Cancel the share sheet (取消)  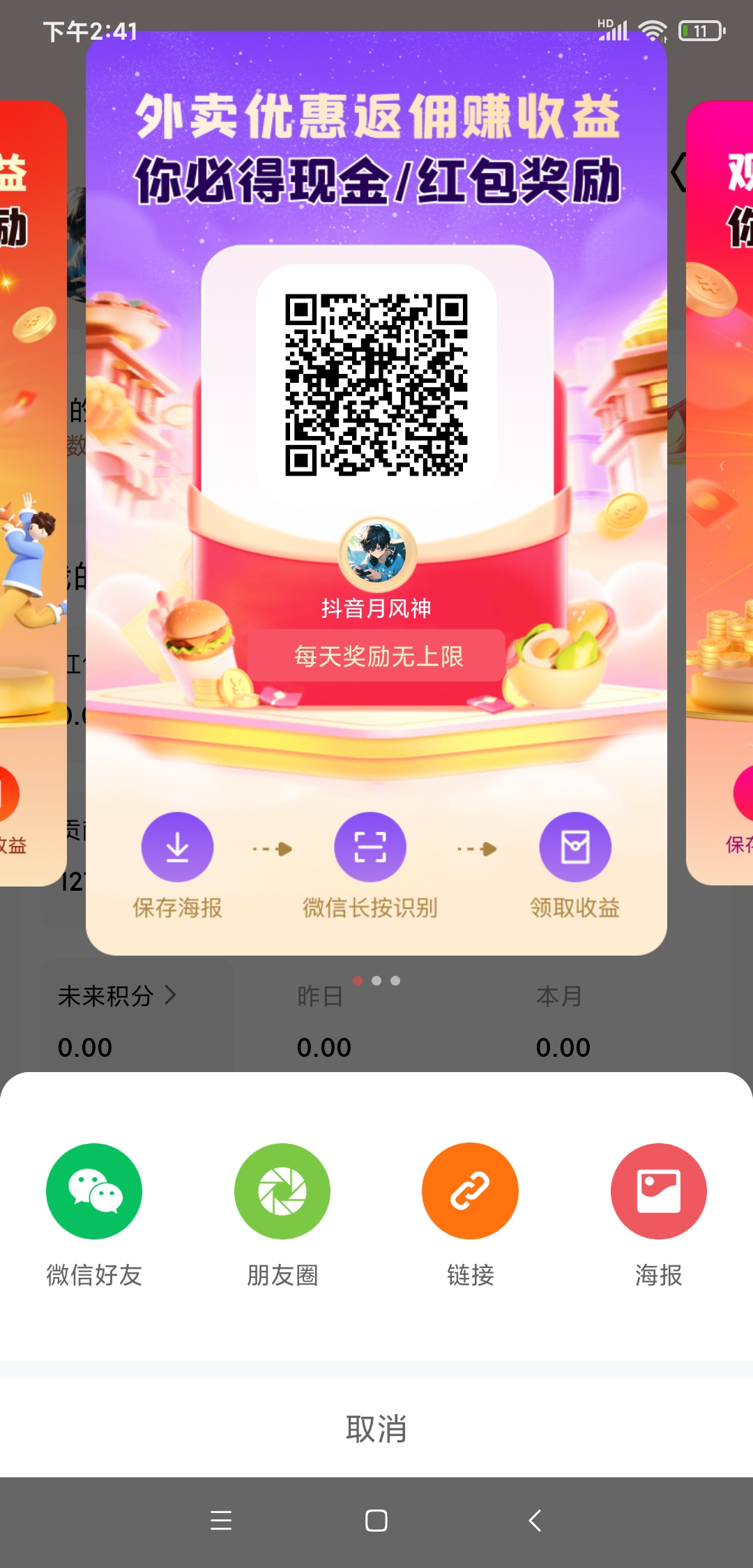click(376, 1429)
